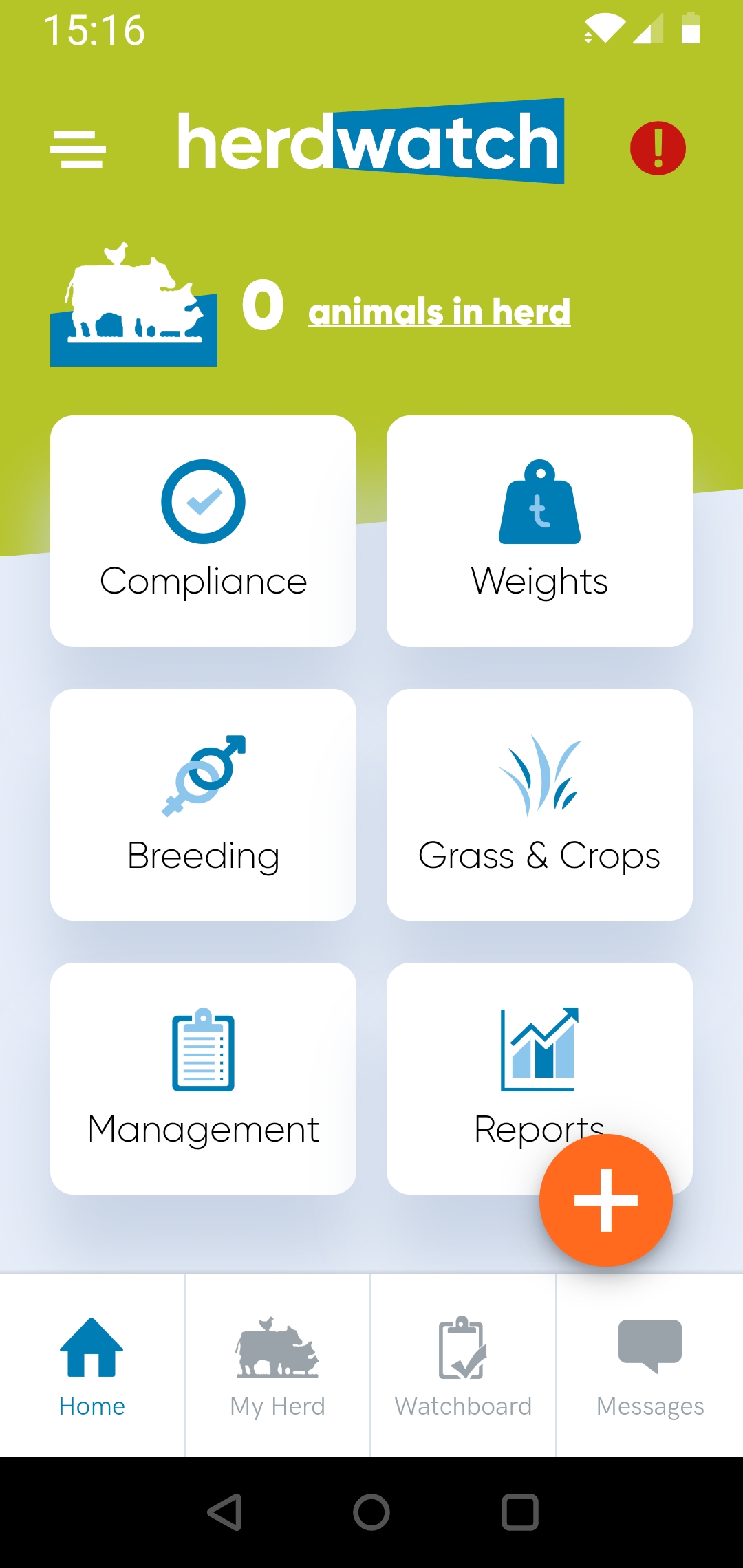Tap the red alert icon
This screenshot has height=1568, width=743.
pyautogui.click(x=658, y=148)
